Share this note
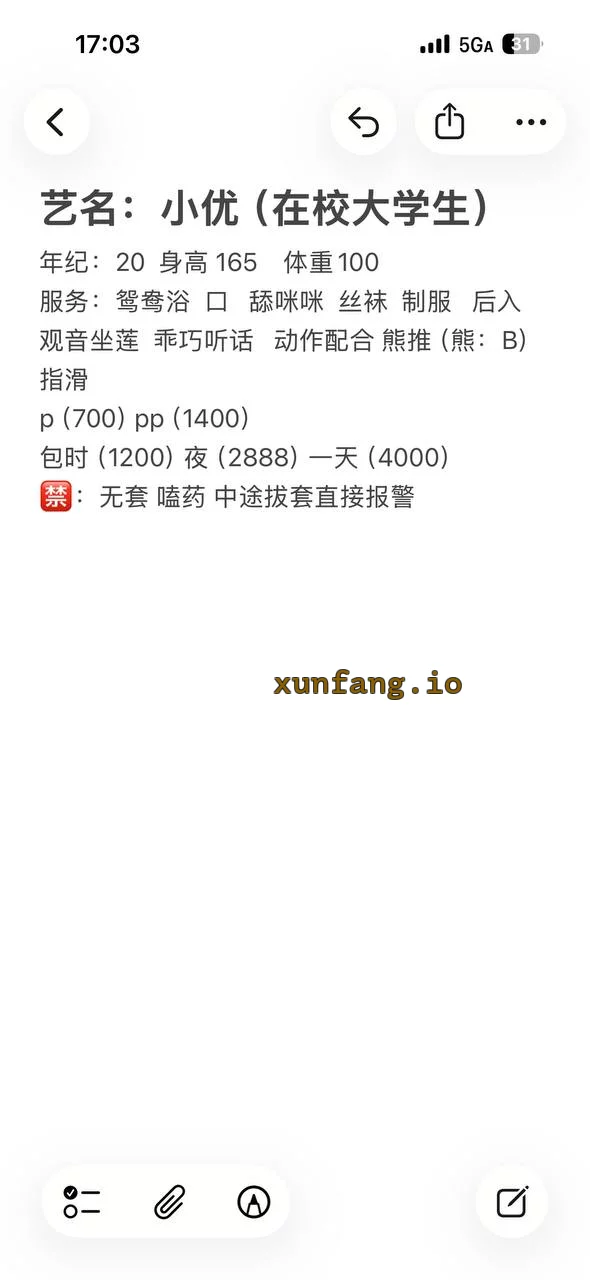This screenshot has height=1280, width=590. (x=450, y=122)
